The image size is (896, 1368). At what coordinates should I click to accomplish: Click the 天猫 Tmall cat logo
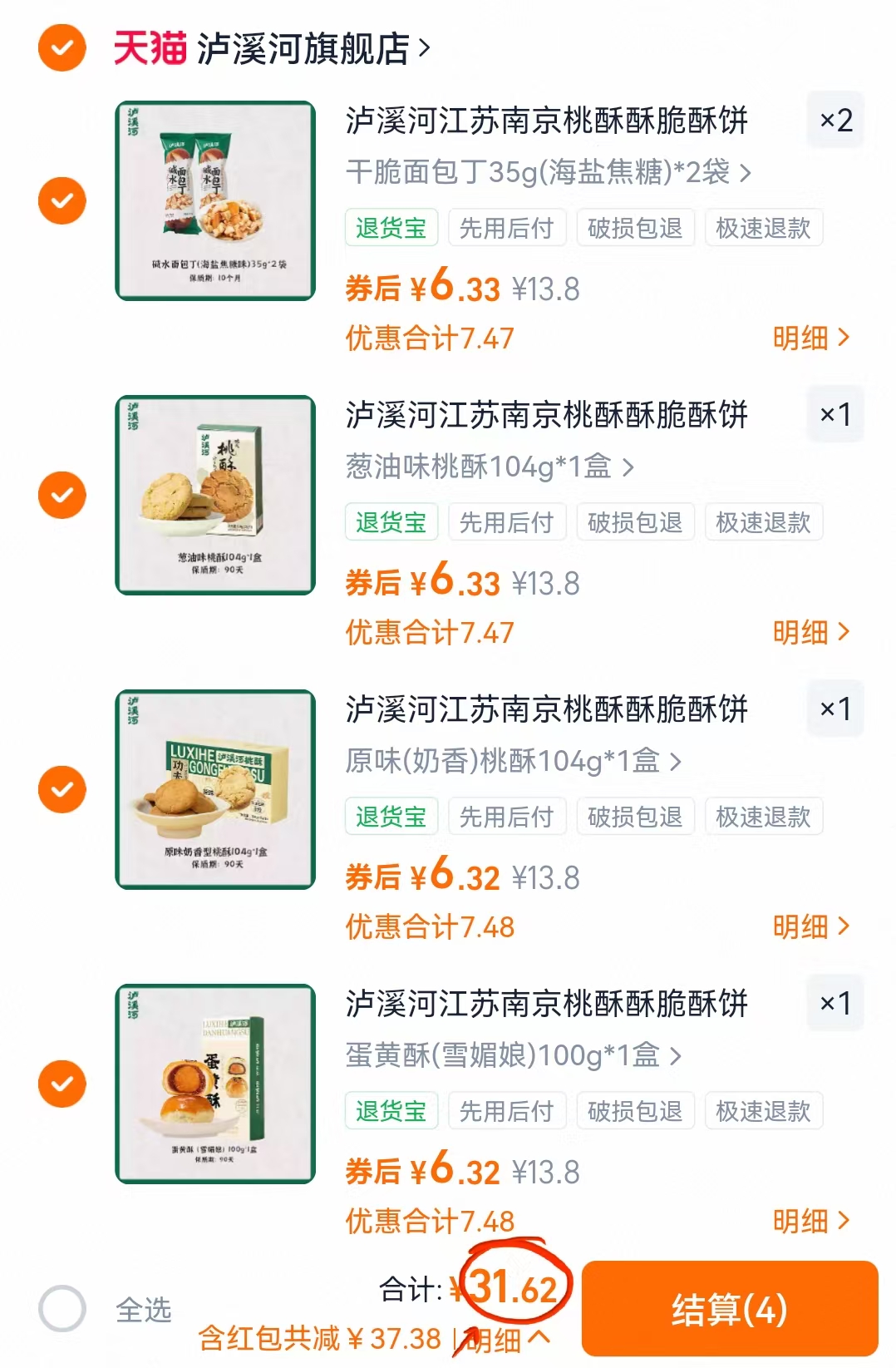148,46
